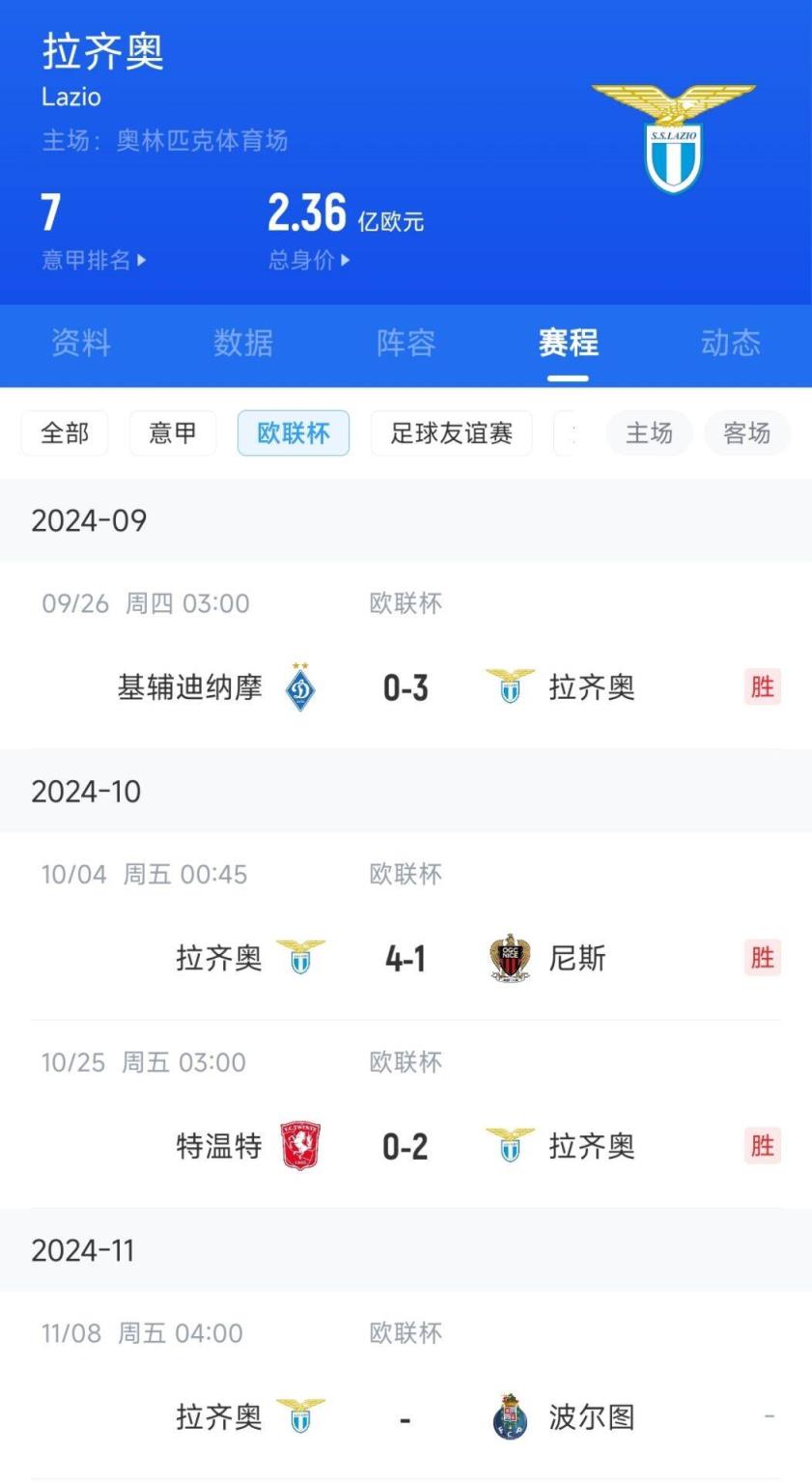This screenshot has width=812, height=1483.
Task: Open the 拉齐奥 vs 波尔图 fixture
Action: click(x=406, y=1385)
